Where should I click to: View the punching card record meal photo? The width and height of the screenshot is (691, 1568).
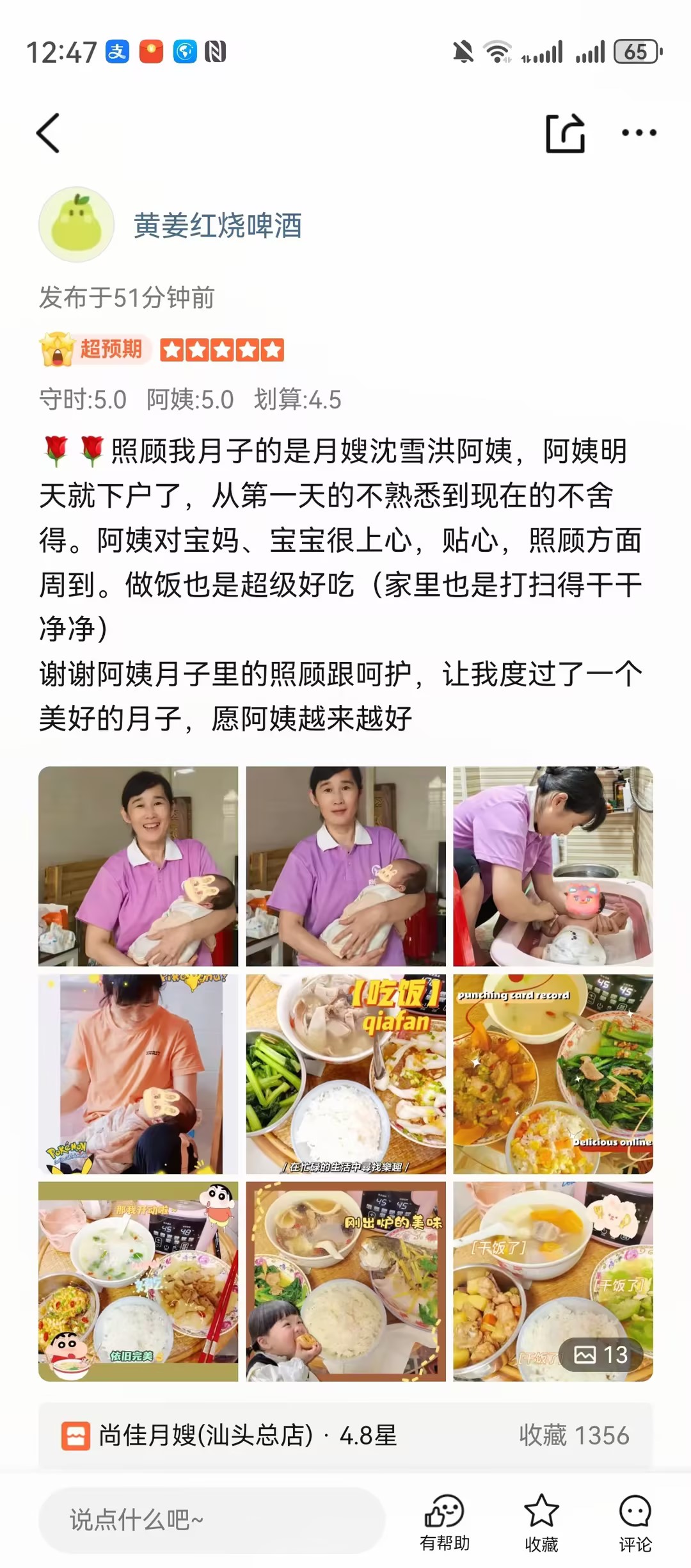tap(553, 1074)
